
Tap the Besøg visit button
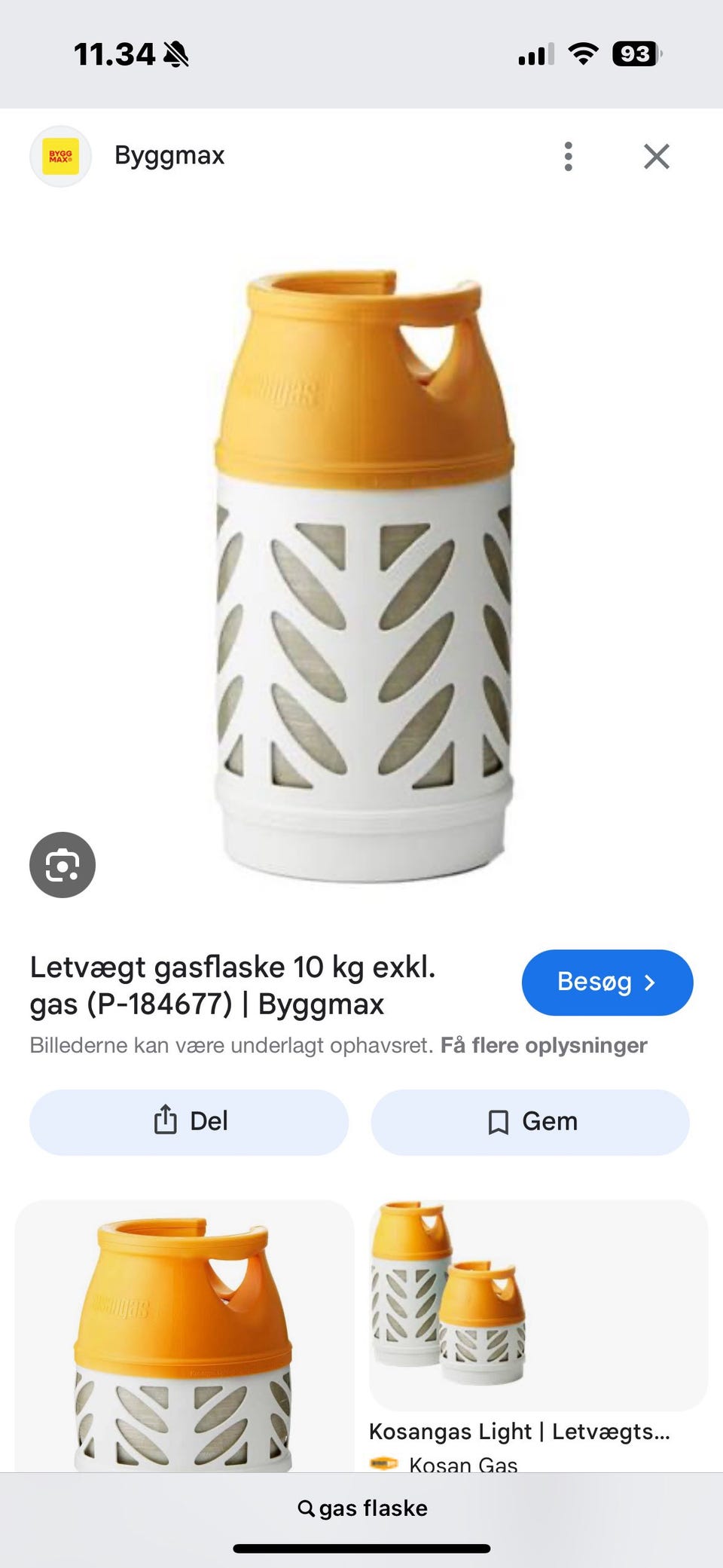click(x=607, y=982)
